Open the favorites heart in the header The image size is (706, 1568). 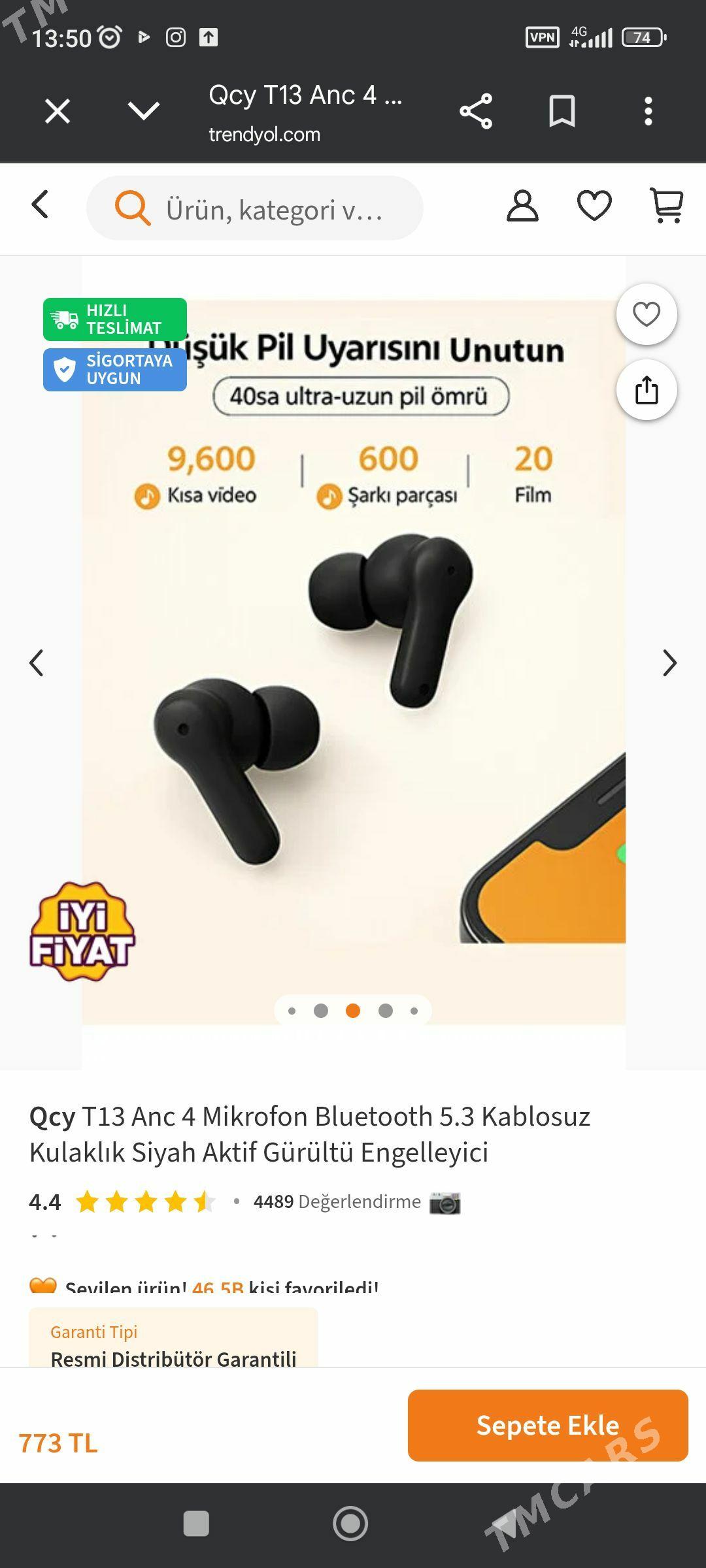[595, 206]
